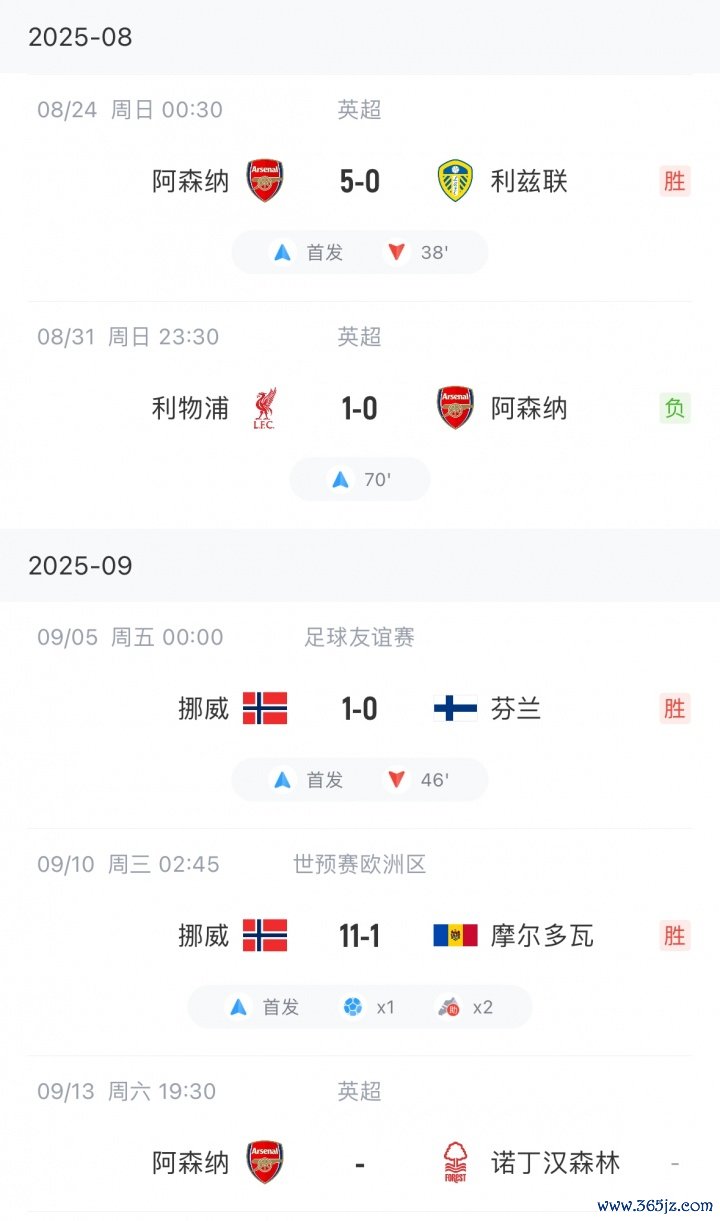
Task: Open the Norway 1-0 Finland friendly match
Action: point(359,709)
